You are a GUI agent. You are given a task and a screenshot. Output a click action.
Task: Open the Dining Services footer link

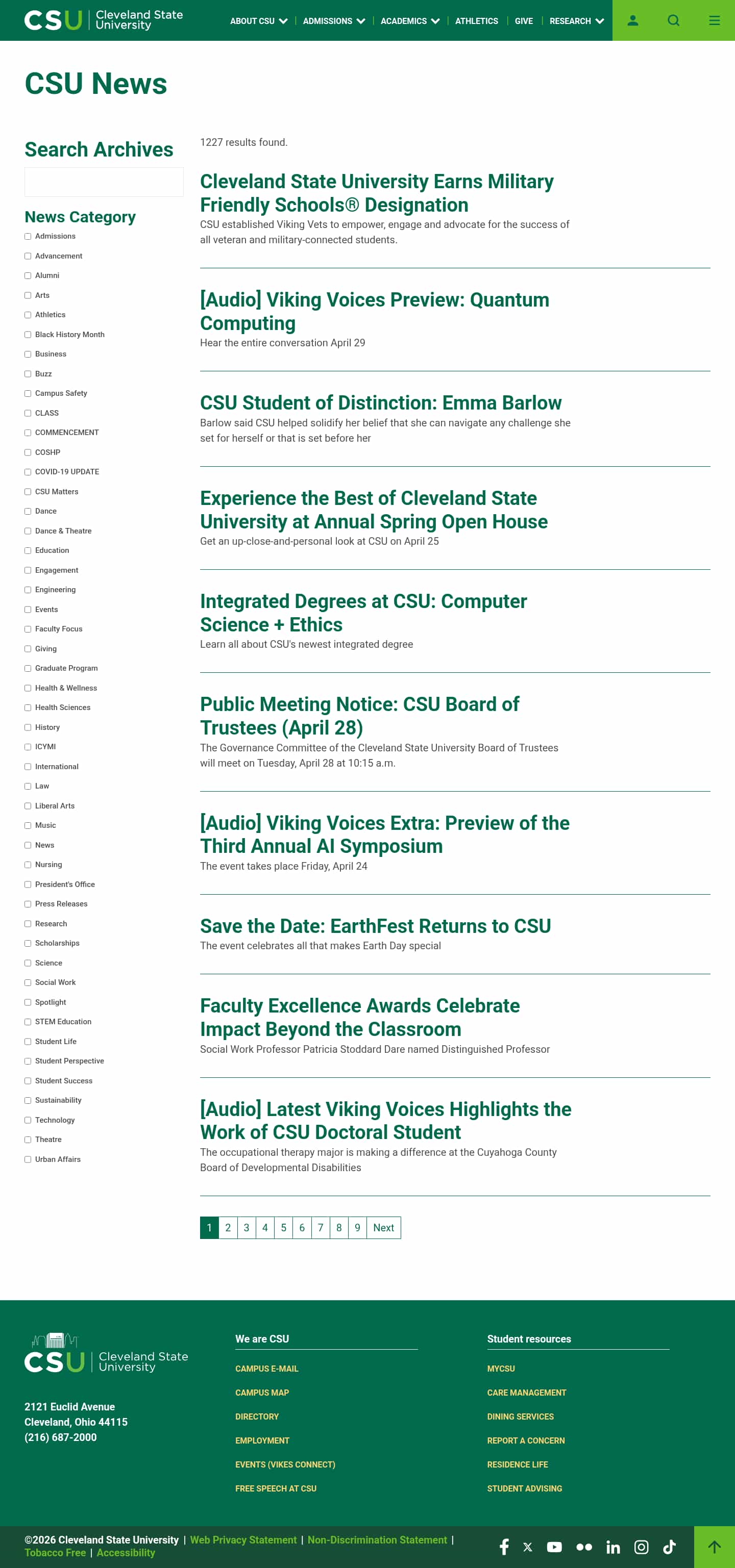(x=520, y=1417)
